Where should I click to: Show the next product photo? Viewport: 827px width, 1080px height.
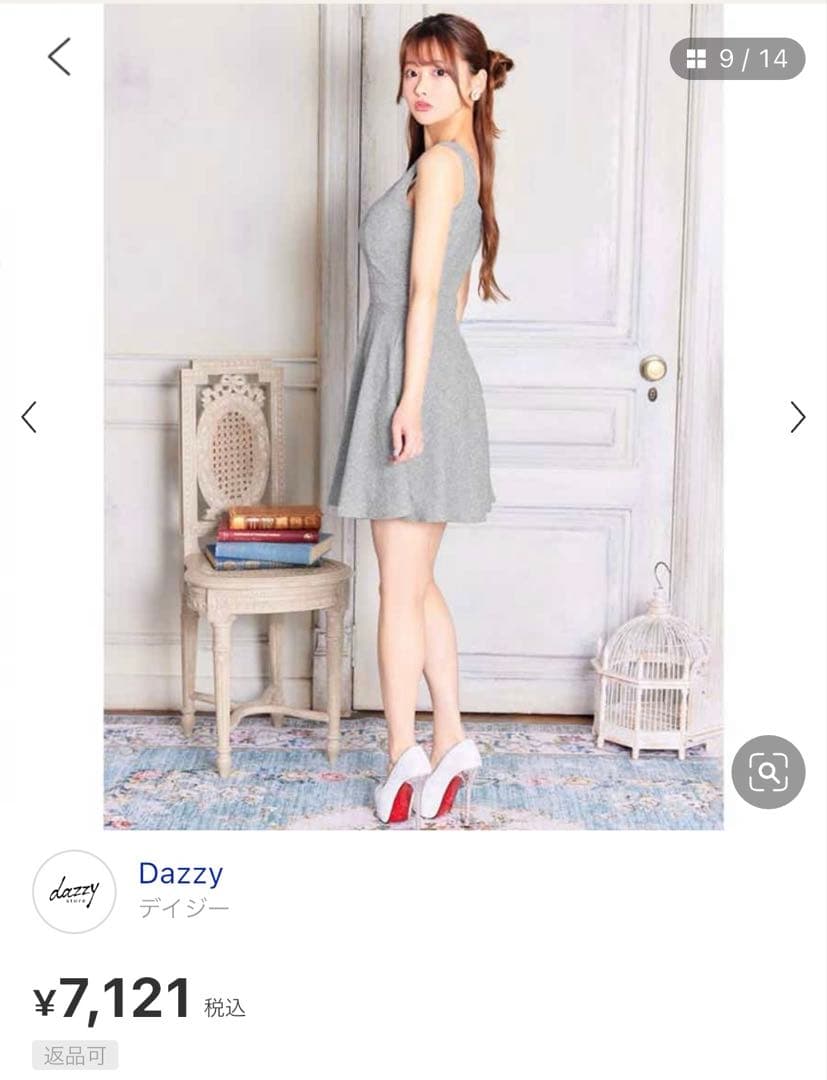pyautogui.click(x=797, y=417)
